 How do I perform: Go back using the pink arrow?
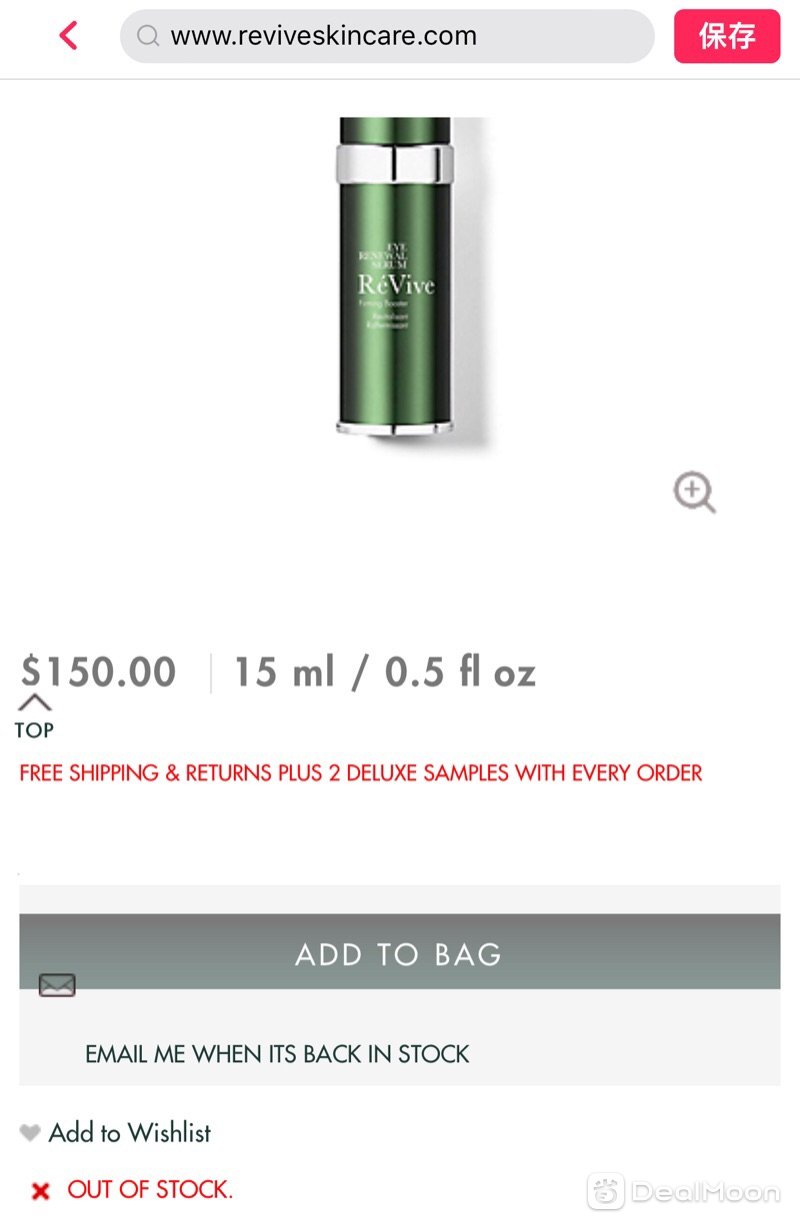[68, 37]
